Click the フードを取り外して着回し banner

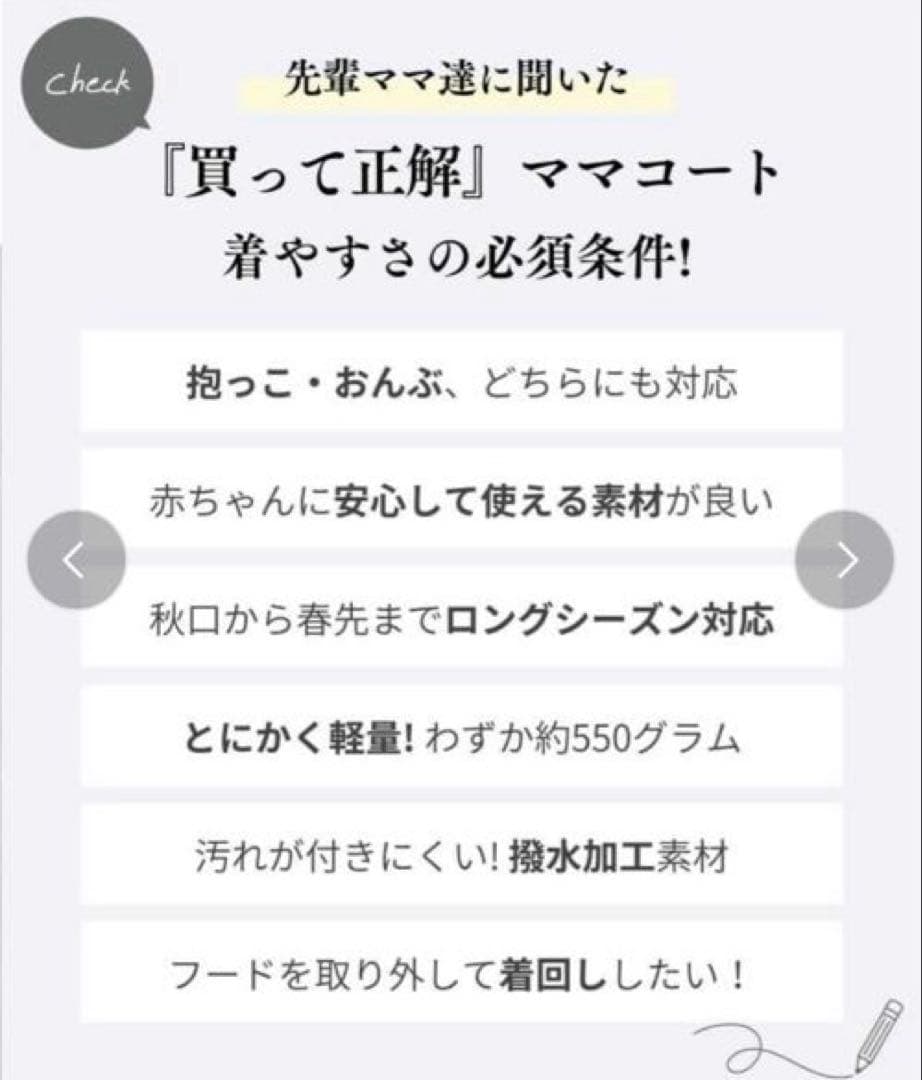click(x=460, y=973)
